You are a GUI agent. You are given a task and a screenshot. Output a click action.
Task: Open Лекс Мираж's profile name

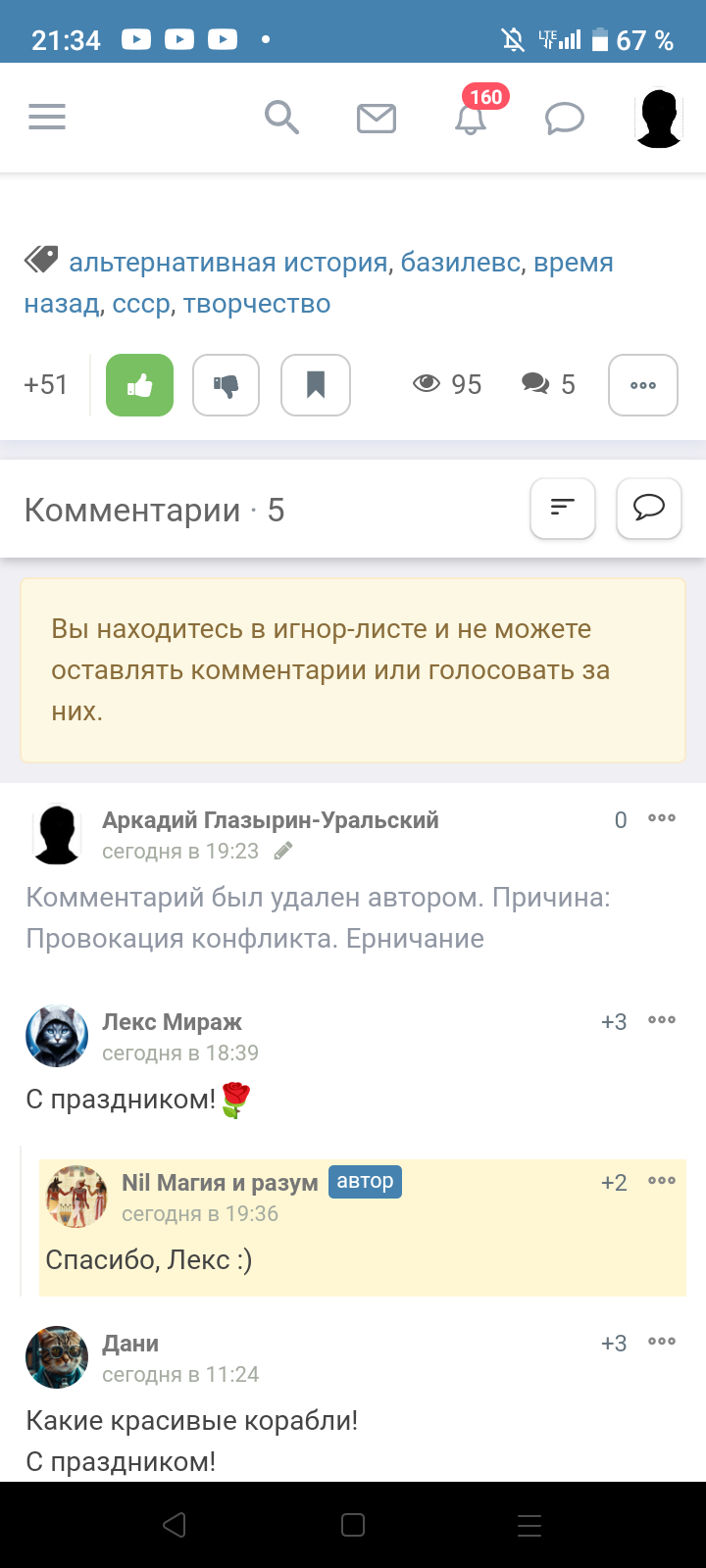(x=173, y=1022)
